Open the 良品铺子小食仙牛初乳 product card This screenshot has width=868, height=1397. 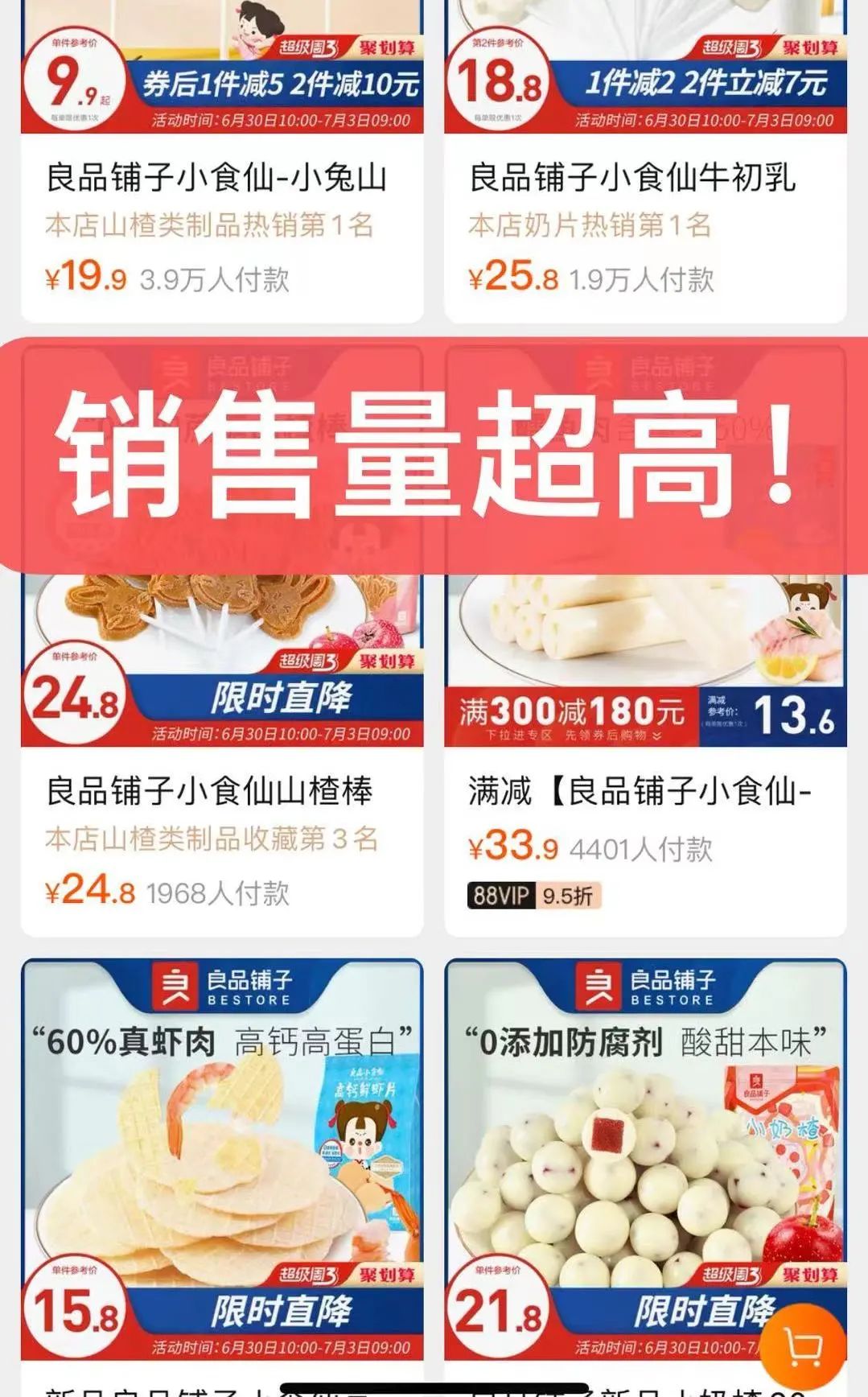[633, 179]
